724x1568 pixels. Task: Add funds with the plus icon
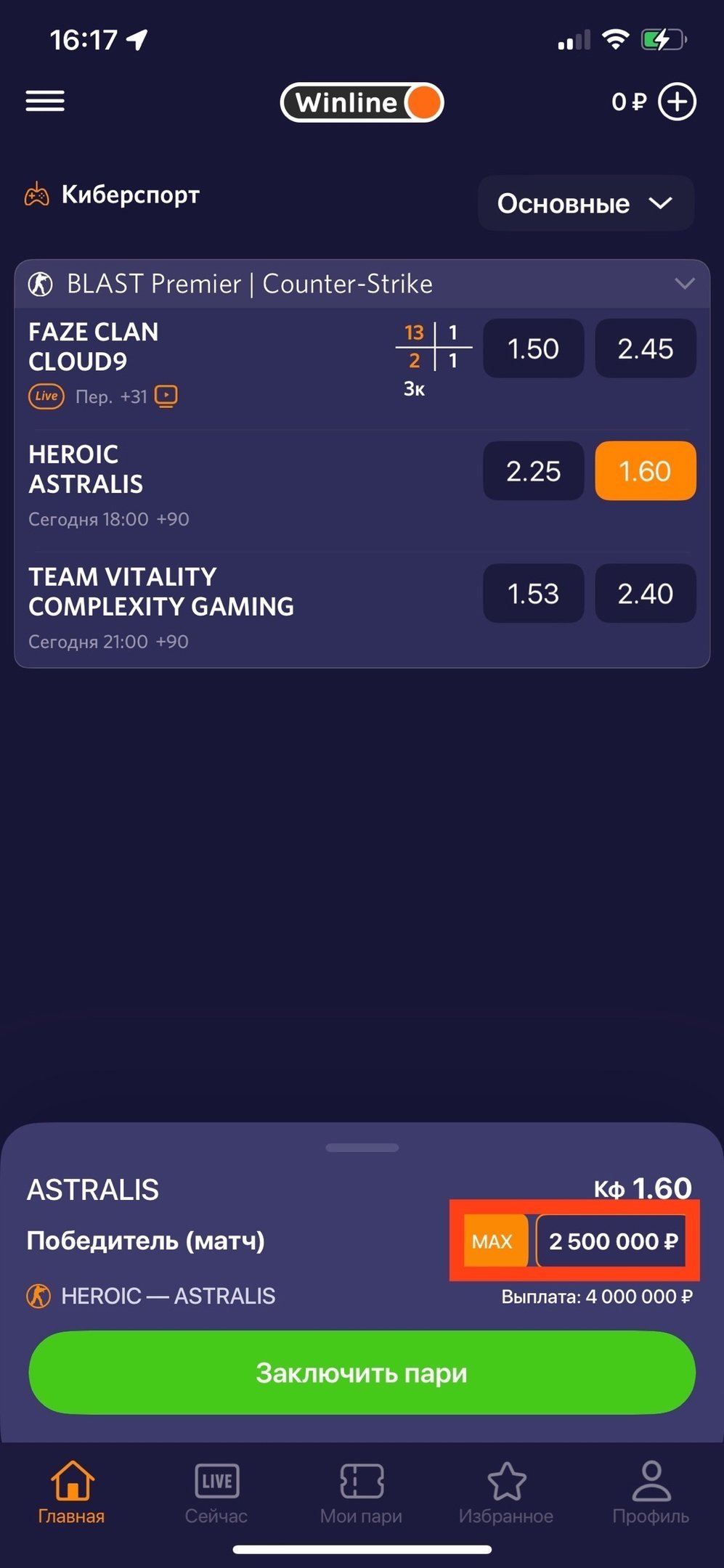[677, 102]
